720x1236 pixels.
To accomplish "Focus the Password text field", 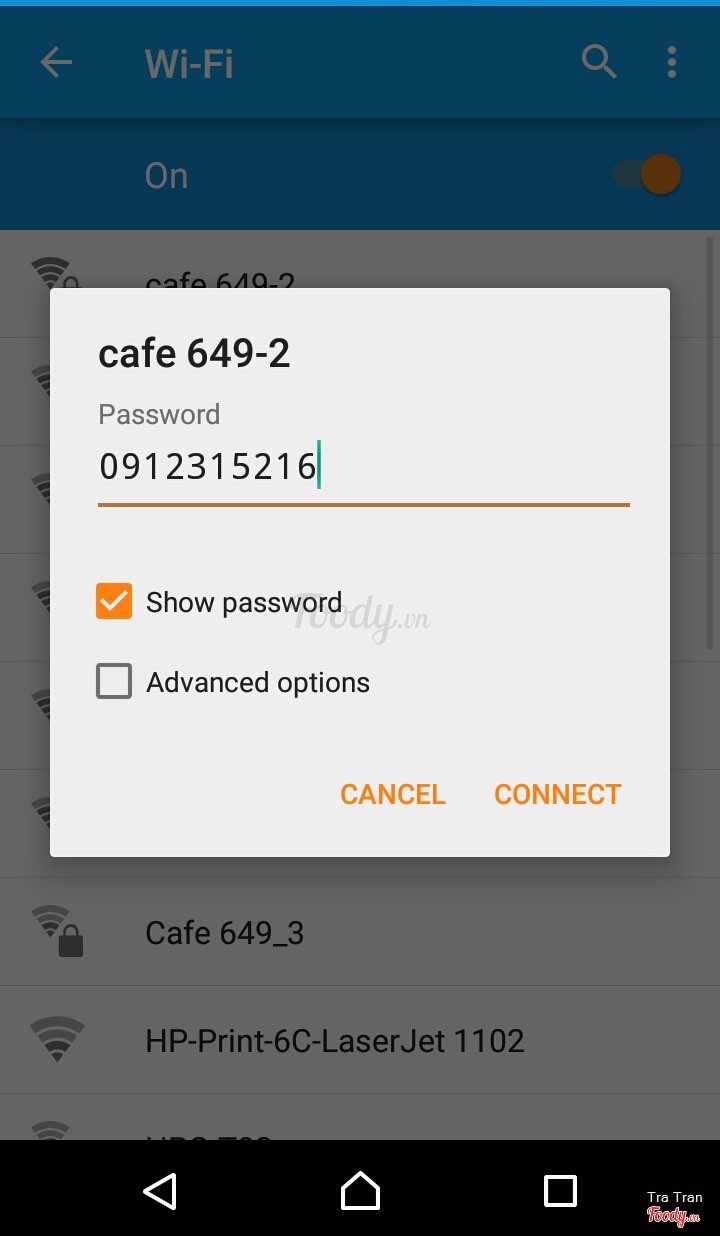I will coord(362,468).
